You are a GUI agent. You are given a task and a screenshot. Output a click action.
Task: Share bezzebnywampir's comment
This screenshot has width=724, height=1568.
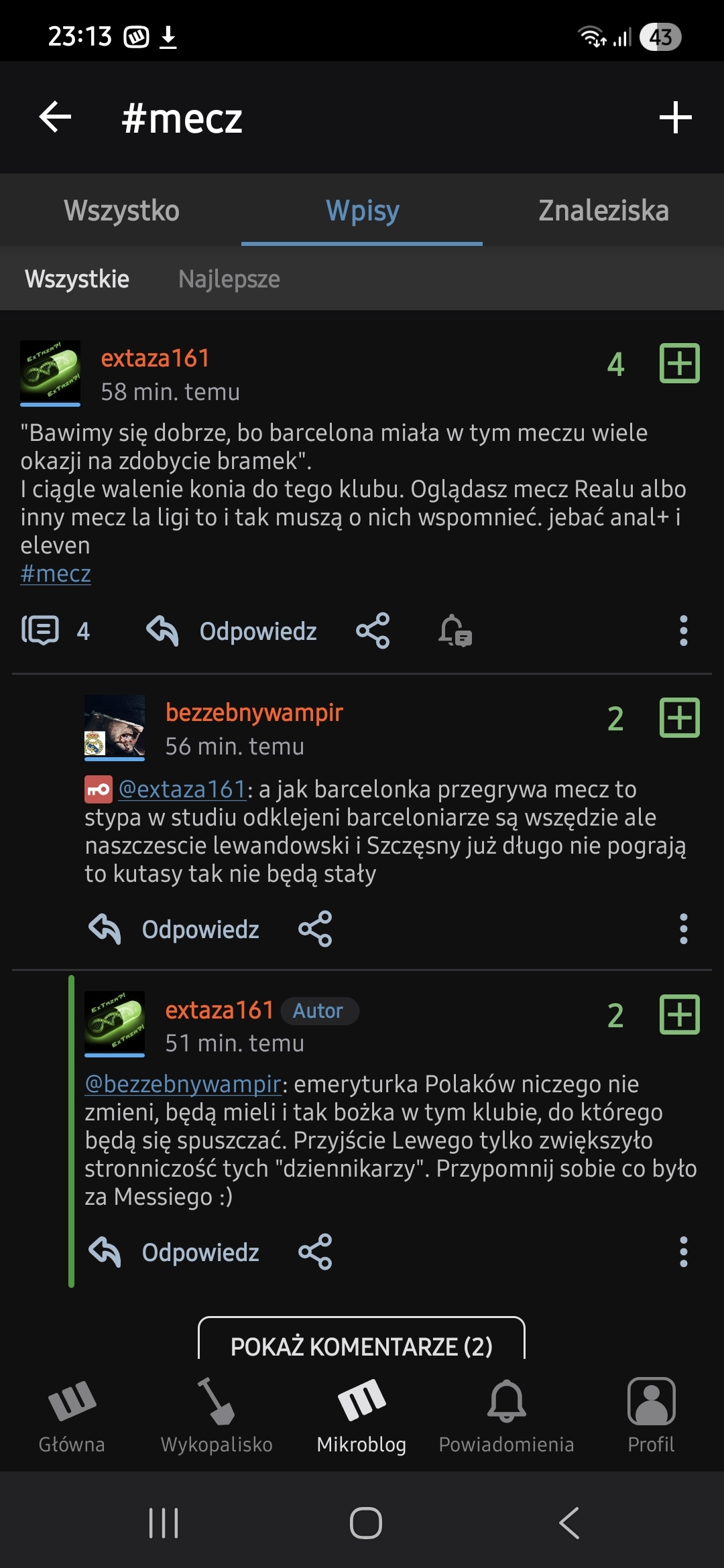click(315, 929)
